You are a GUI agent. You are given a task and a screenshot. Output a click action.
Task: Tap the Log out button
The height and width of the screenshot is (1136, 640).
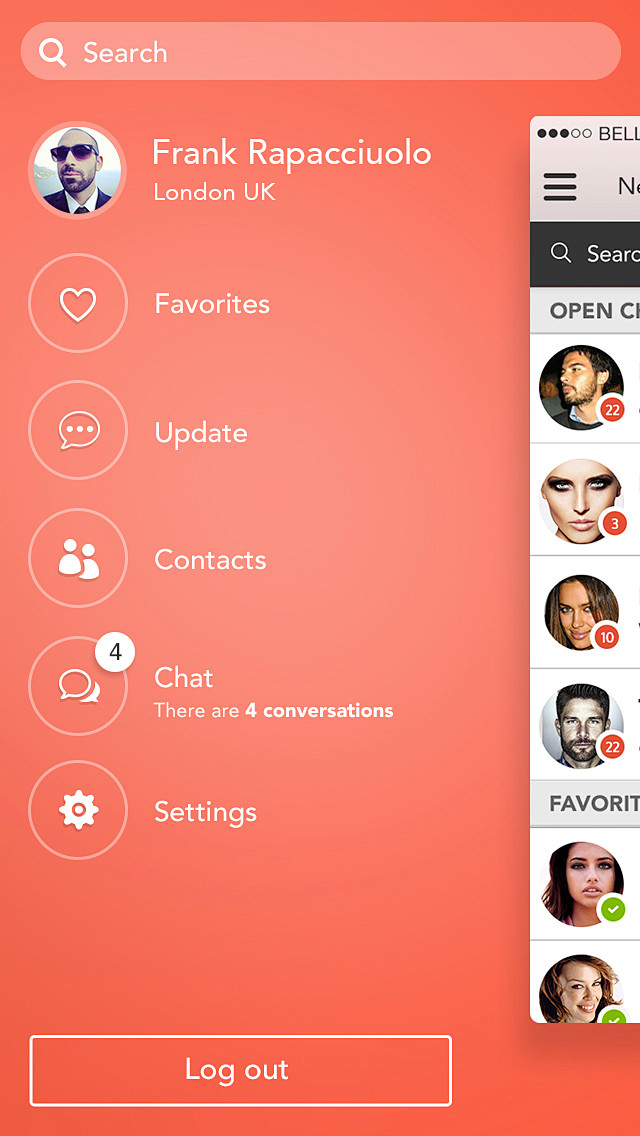[x=240, y=1070]
